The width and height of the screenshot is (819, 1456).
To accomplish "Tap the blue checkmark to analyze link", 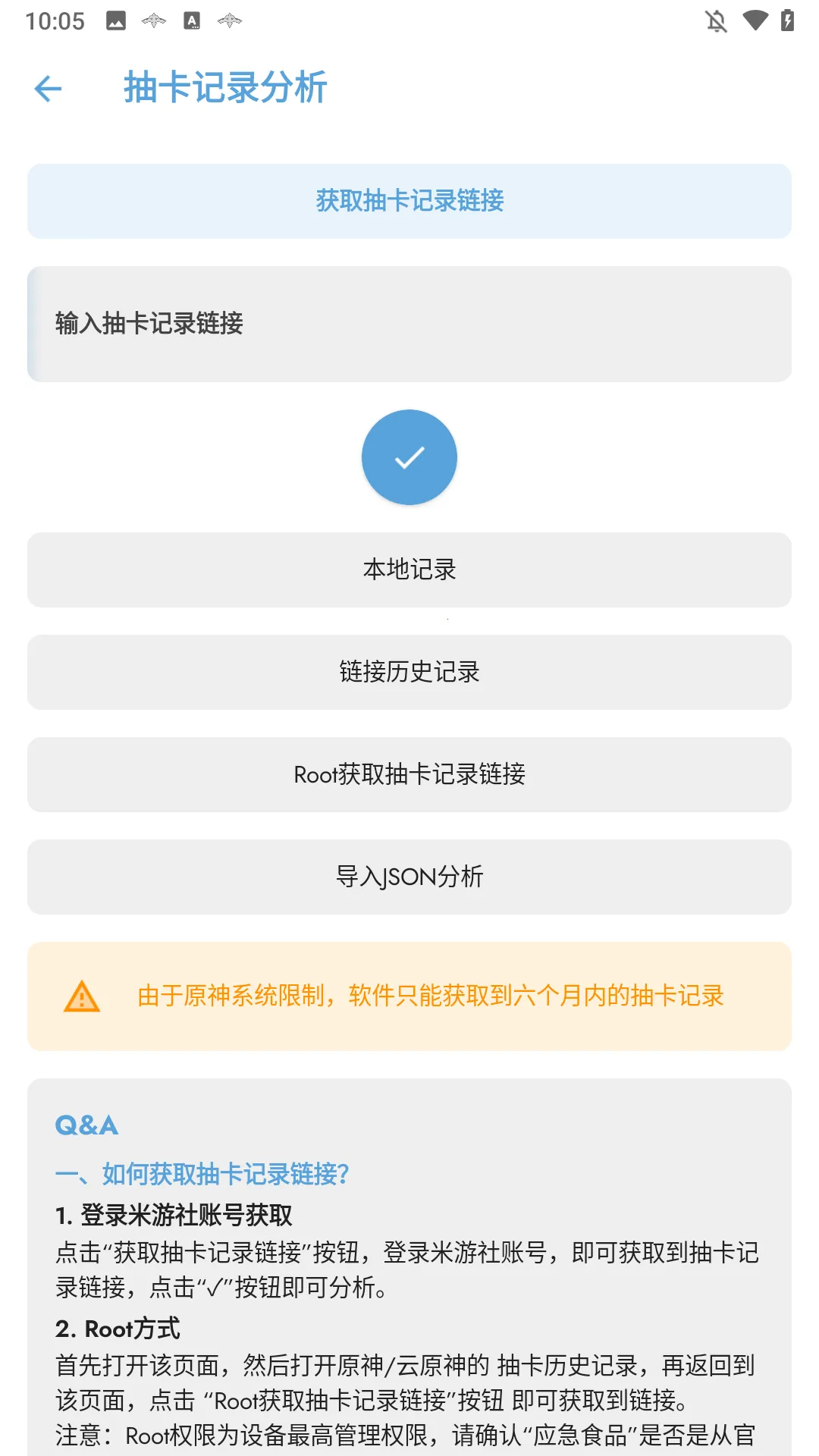I will click(x=409, y=457).
